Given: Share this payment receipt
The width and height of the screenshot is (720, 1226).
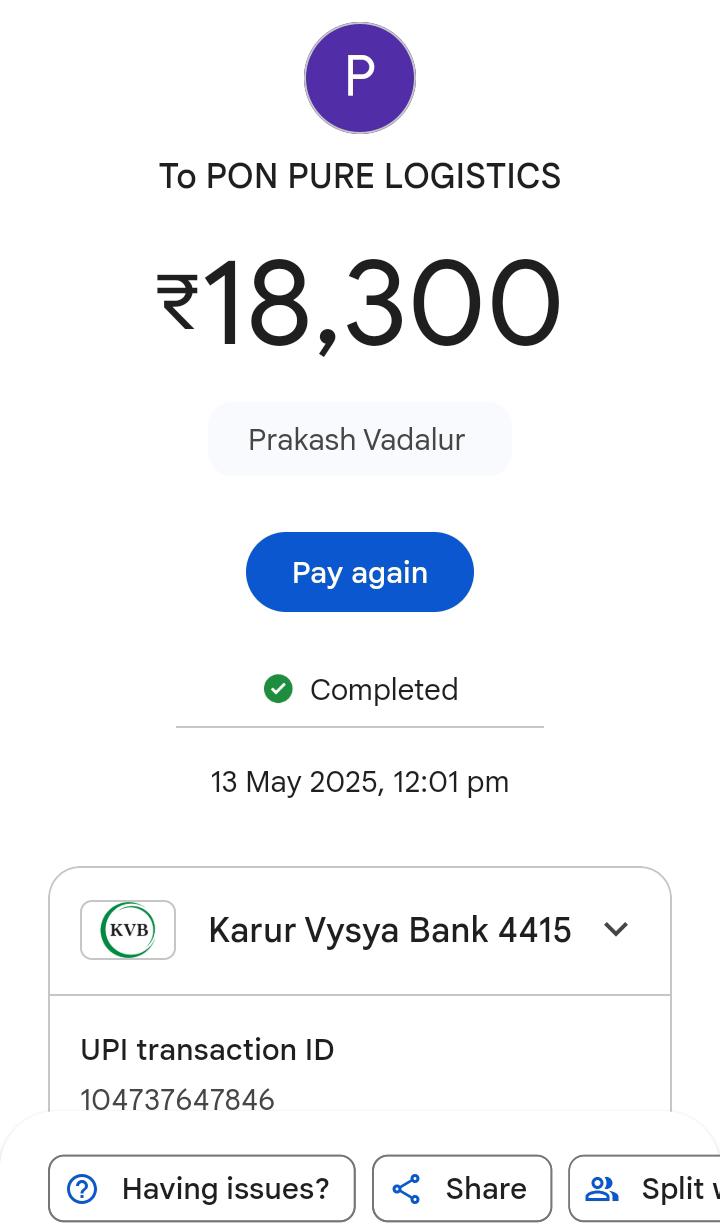Looking at the screenshot, I should 462,1188.
